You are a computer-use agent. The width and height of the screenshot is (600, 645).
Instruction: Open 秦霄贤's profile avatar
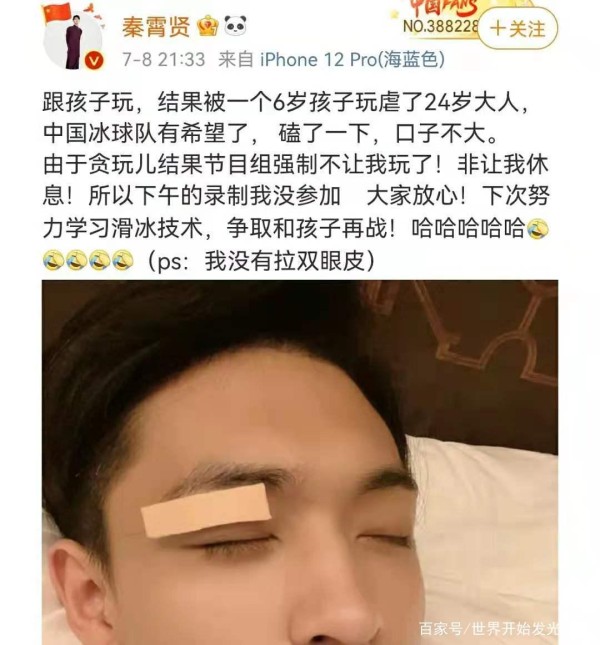pyautogui.click(x=71, y=39)
